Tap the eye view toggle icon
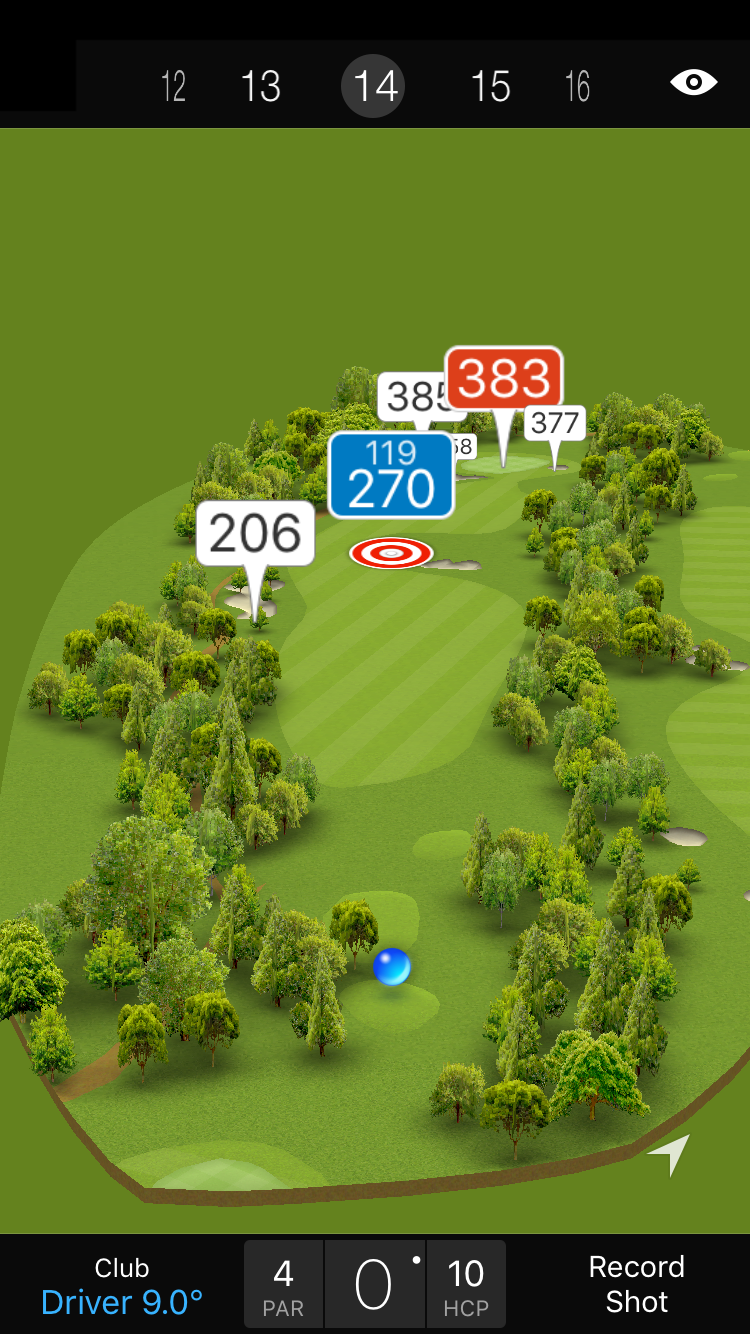 tap(693, 82)
